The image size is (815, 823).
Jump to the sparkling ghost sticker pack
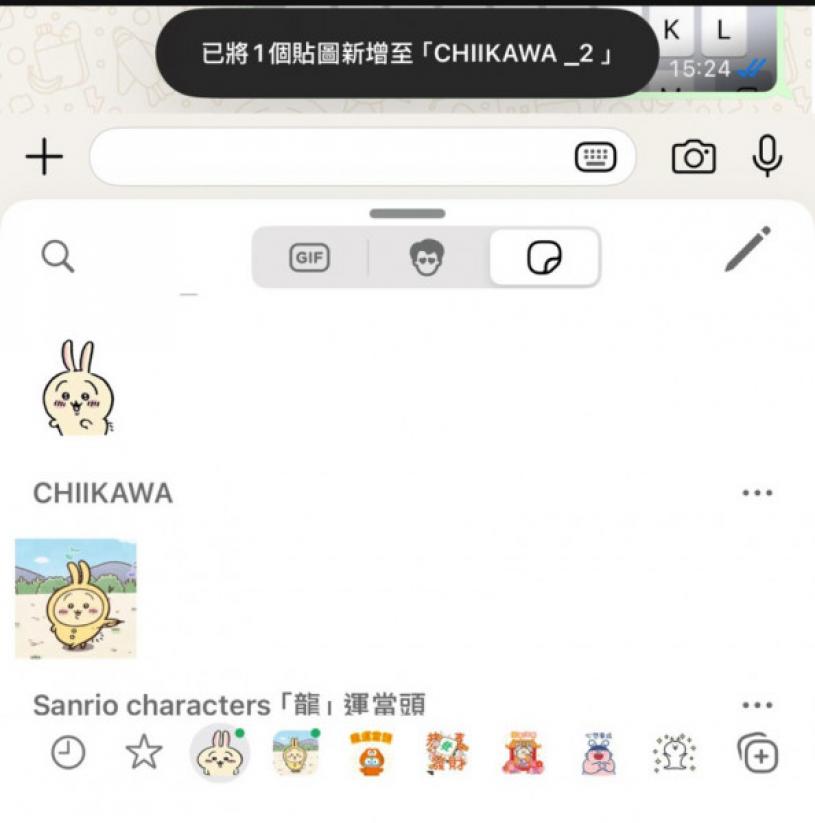[x=674, y=753]
